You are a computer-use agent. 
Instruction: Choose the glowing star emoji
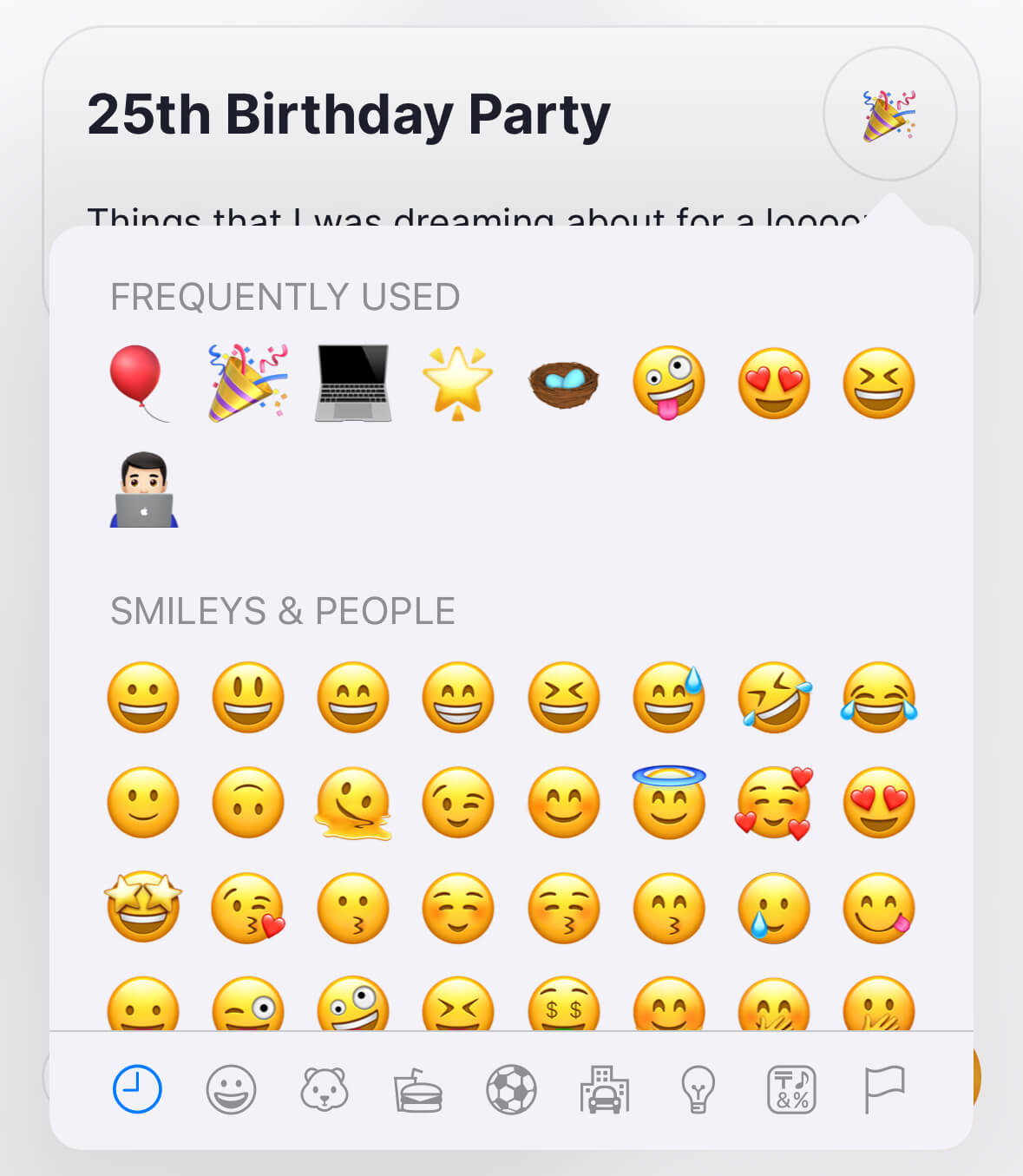pyautogui.click(x=457, y=383)
